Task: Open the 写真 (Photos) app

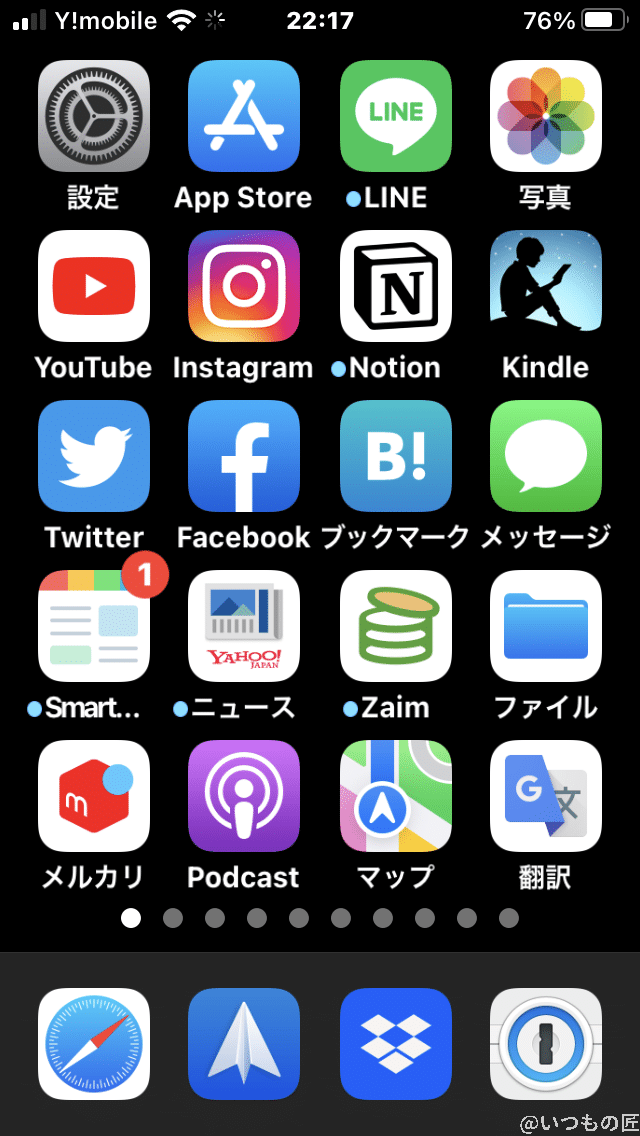Action: click(x=546, y=116)
